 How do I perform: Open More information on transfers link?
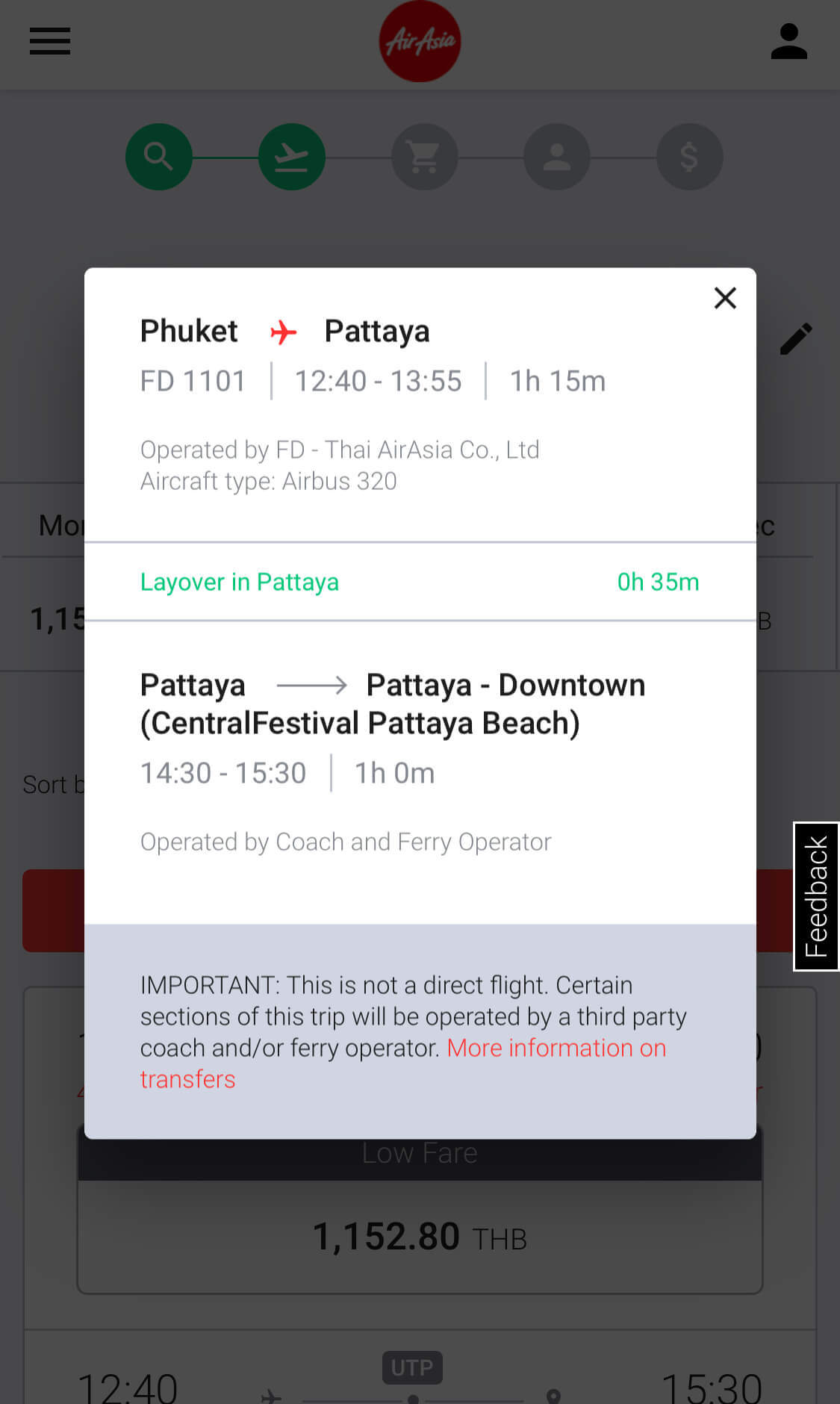(x=403, y=1063)
